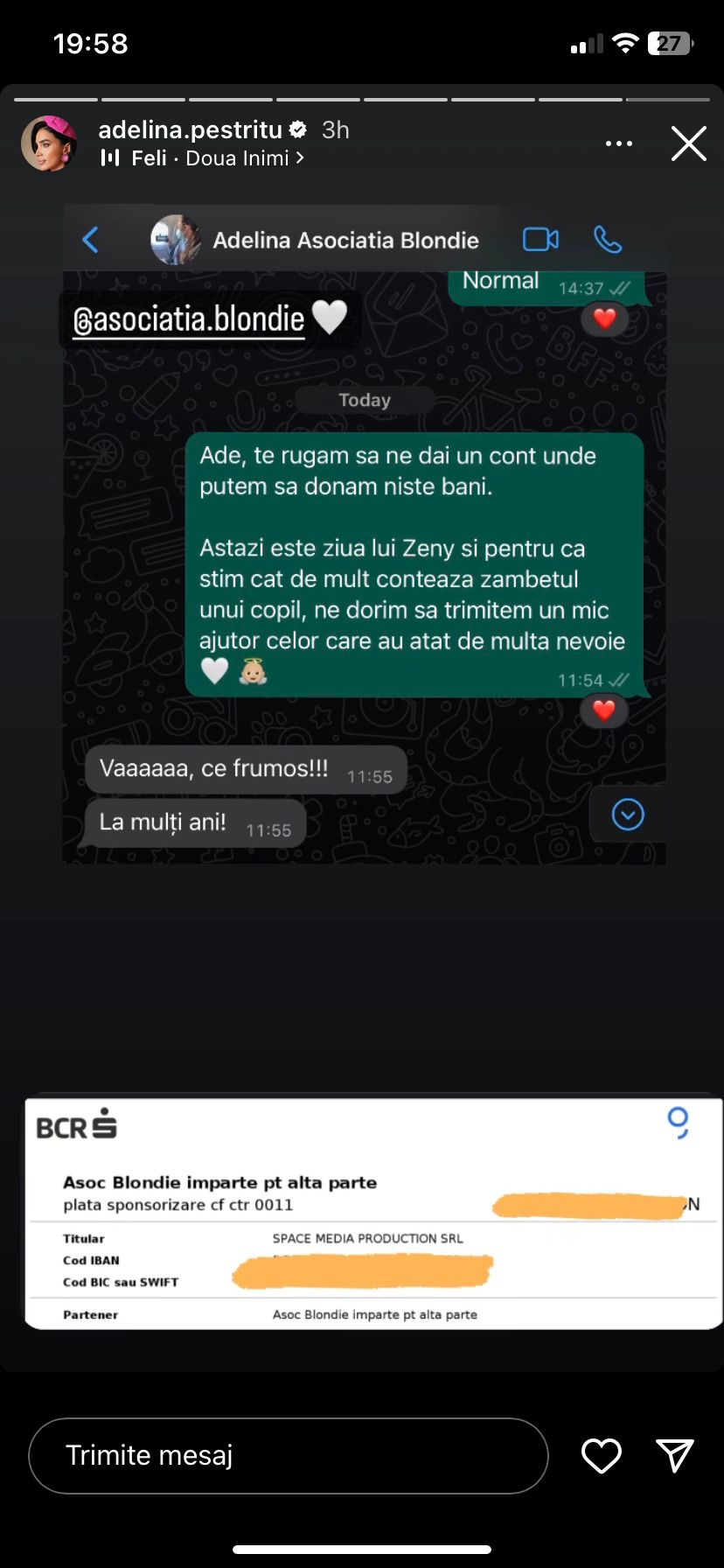The image size is (724, 1568).
Task: Open adelina.pestritu's profile picture
Action: [x=49, y=143]
